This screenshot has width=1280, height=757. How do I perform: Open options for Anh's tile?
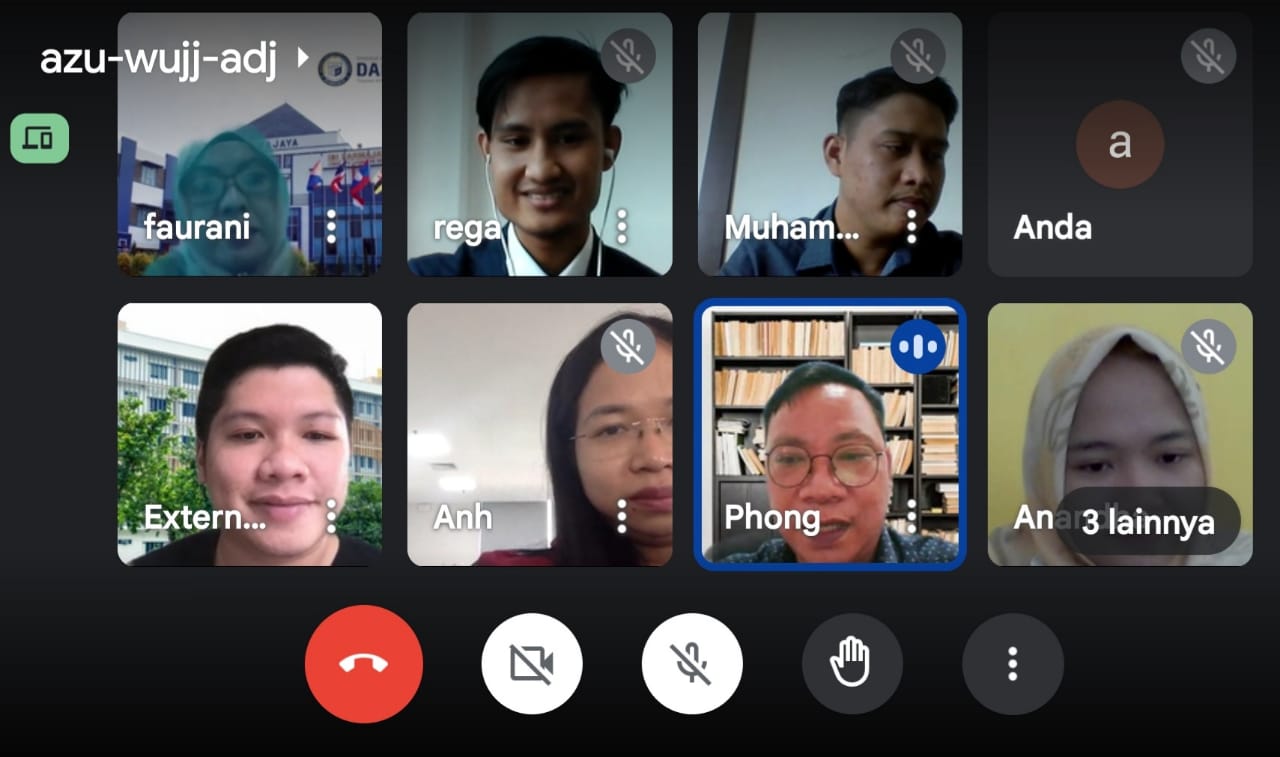click(x=621, y=517)
